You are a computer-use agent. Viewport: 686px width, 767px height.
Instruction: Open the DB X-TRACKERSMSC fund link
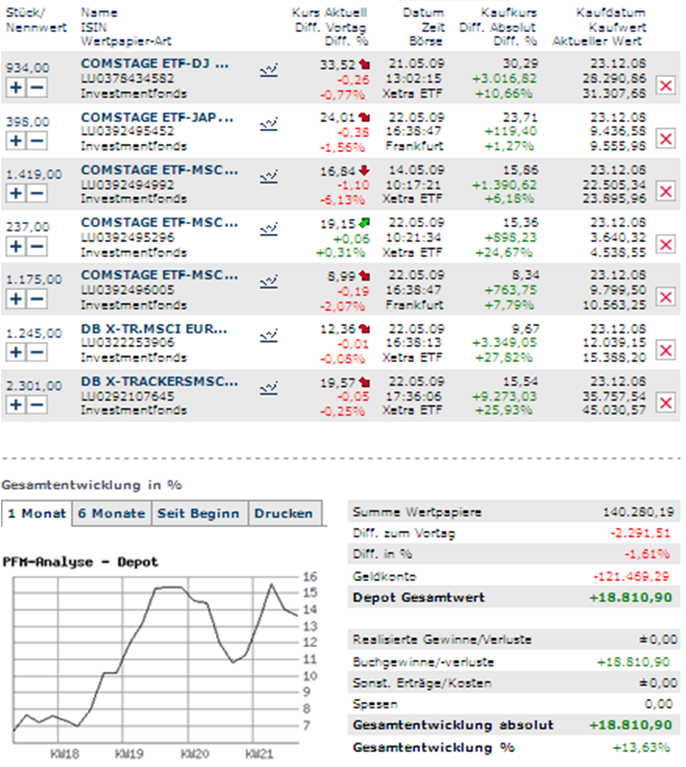(160, 381)
